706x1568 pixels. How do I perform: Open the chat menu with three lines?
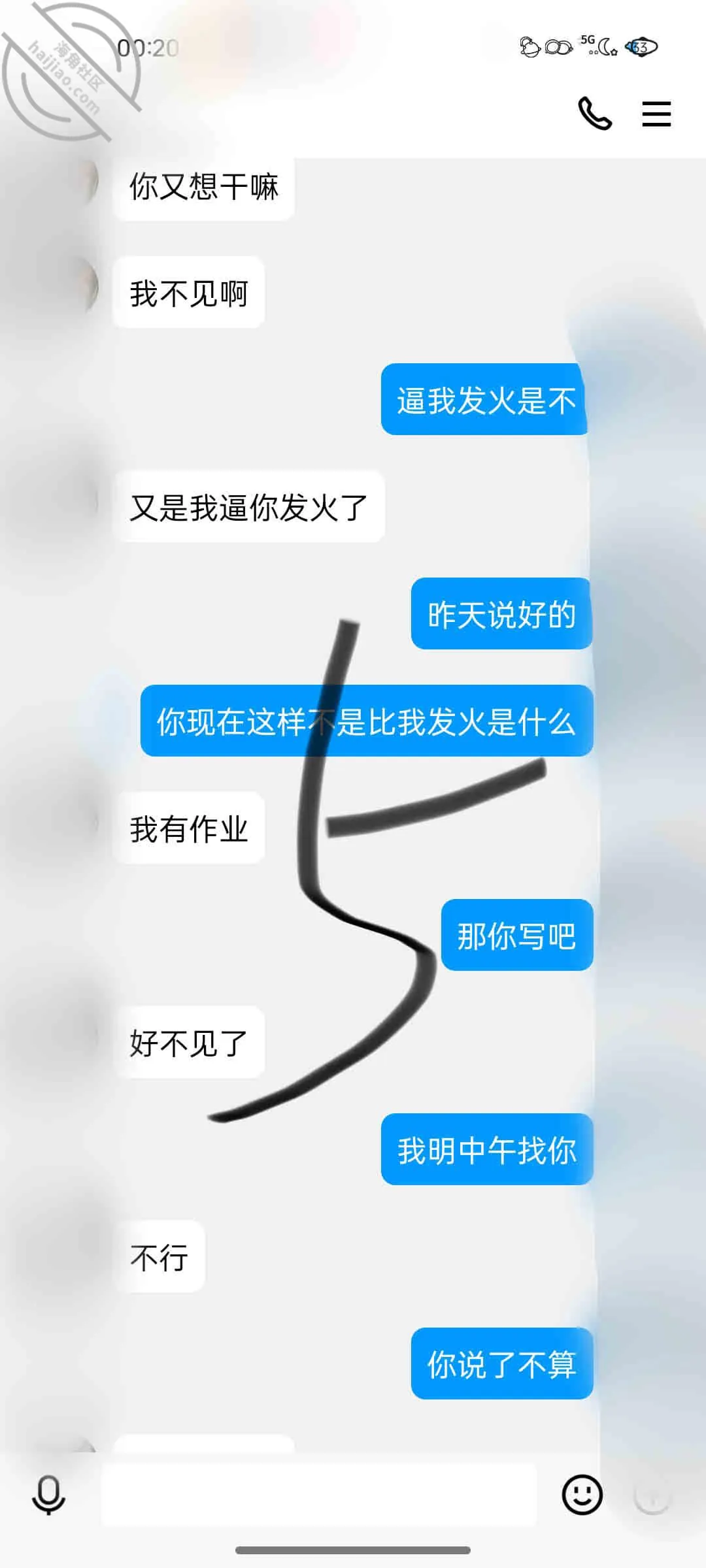coord(656,114)
